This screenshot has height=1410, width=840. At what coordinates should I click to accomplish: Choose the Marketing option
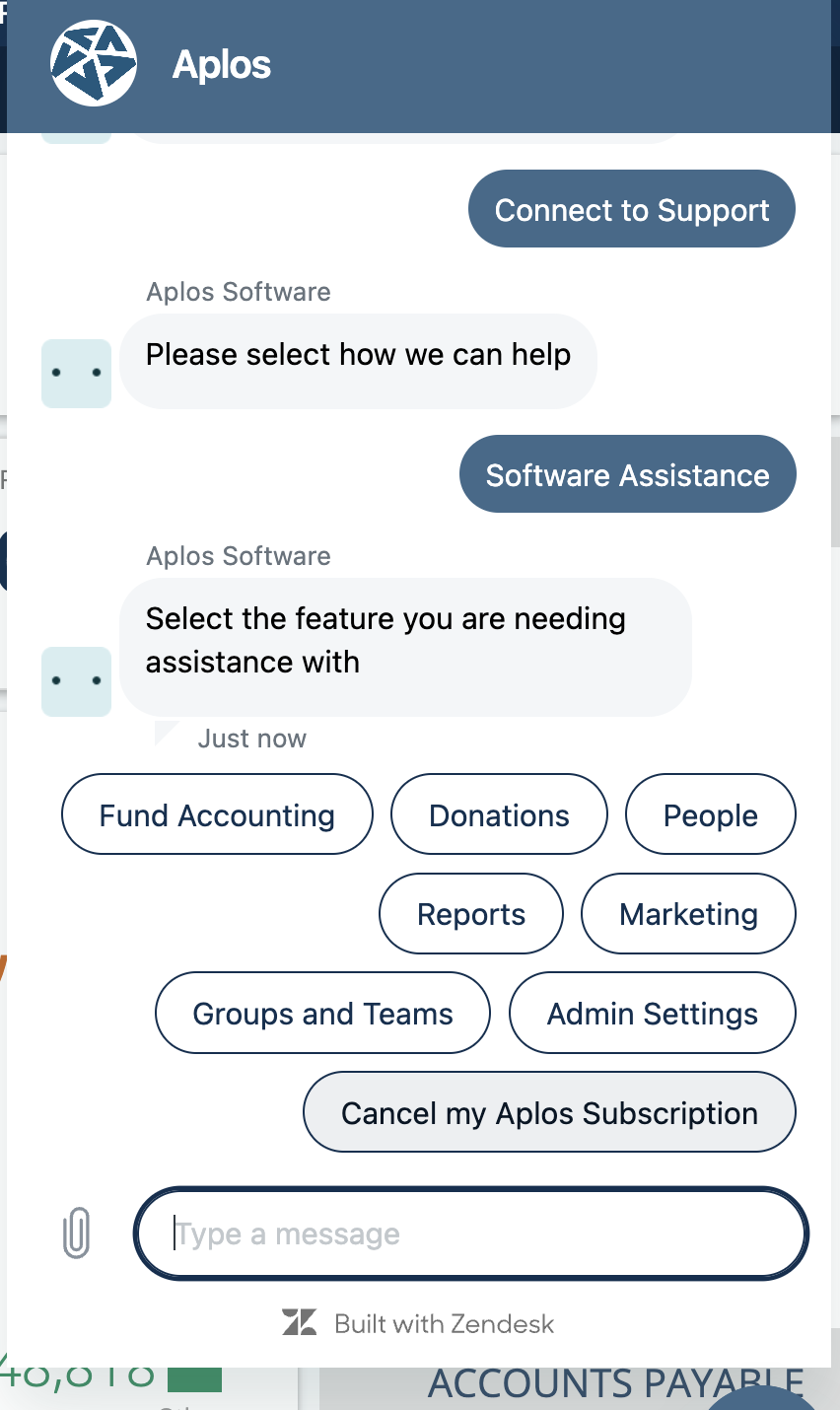point(688,913)
